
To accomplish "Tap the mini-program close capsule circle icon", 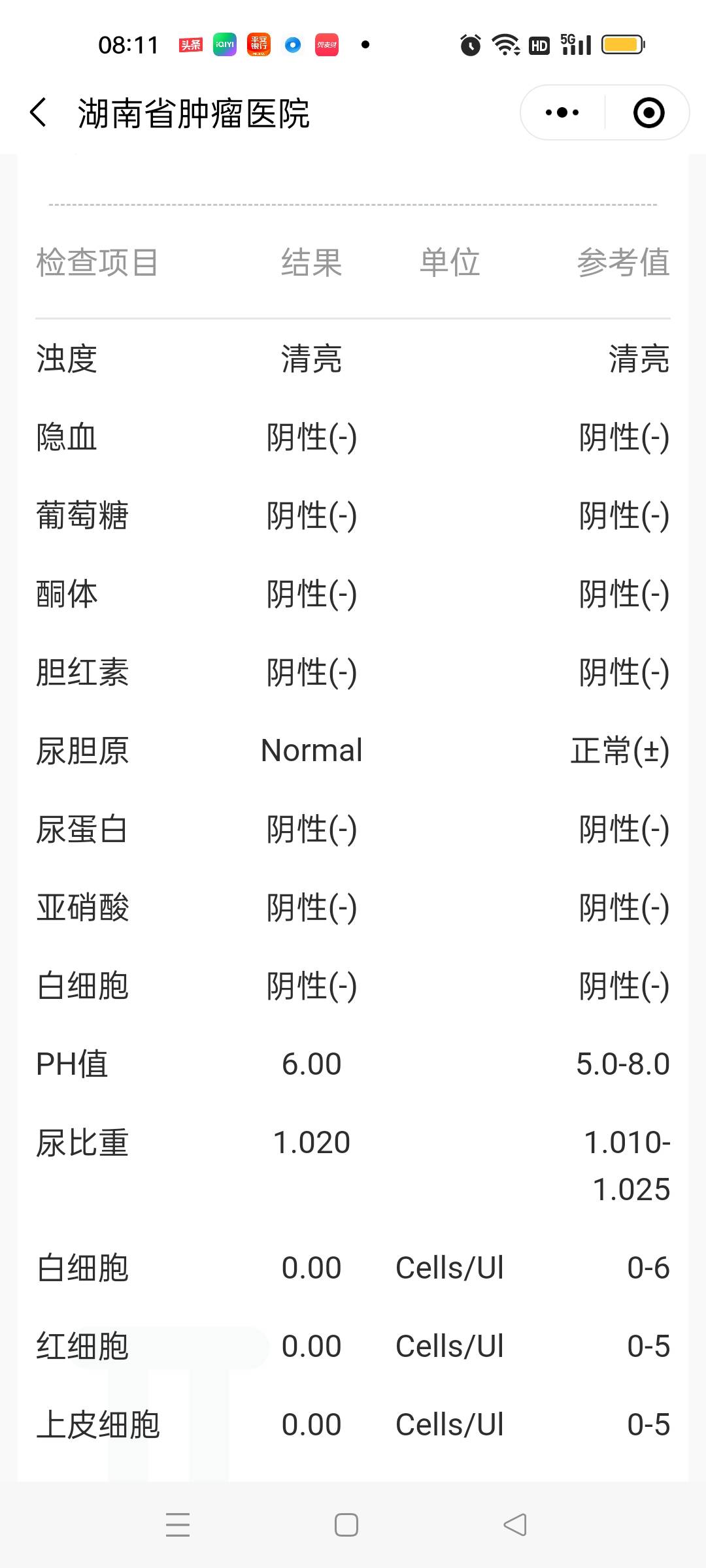I will pyautogui.click(x=648, y=112).
